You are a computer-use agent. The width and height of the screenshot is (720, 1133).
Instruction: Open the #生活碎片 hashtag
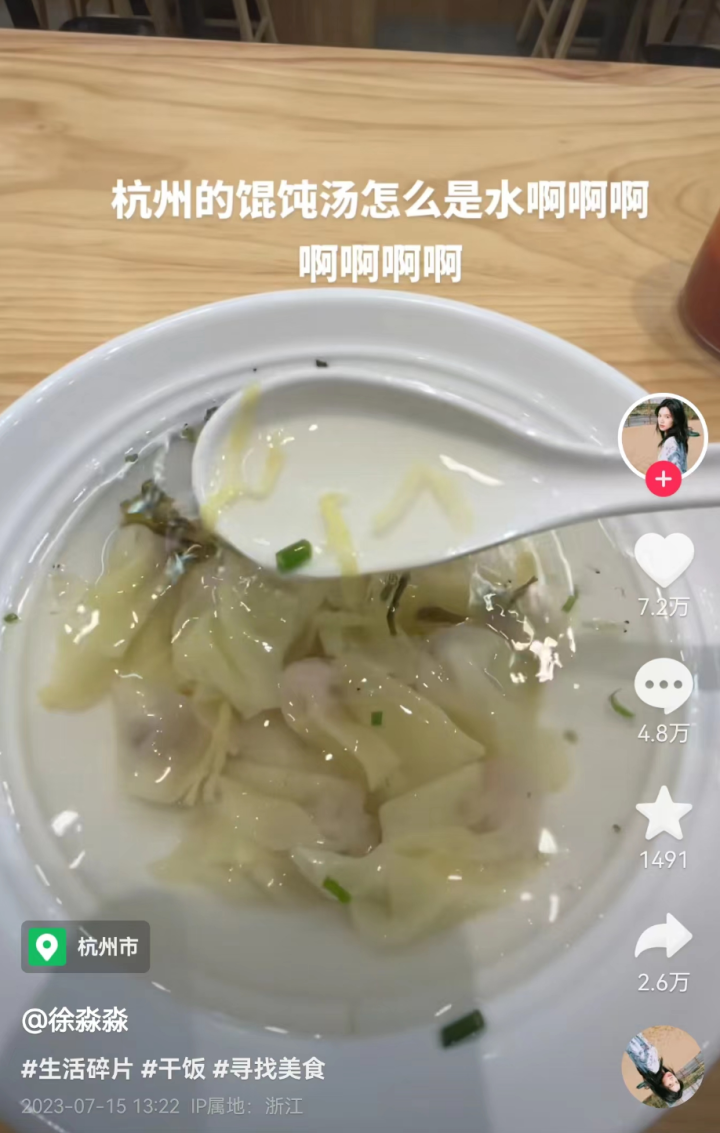pyautogui.click(x=77, y=1069)
